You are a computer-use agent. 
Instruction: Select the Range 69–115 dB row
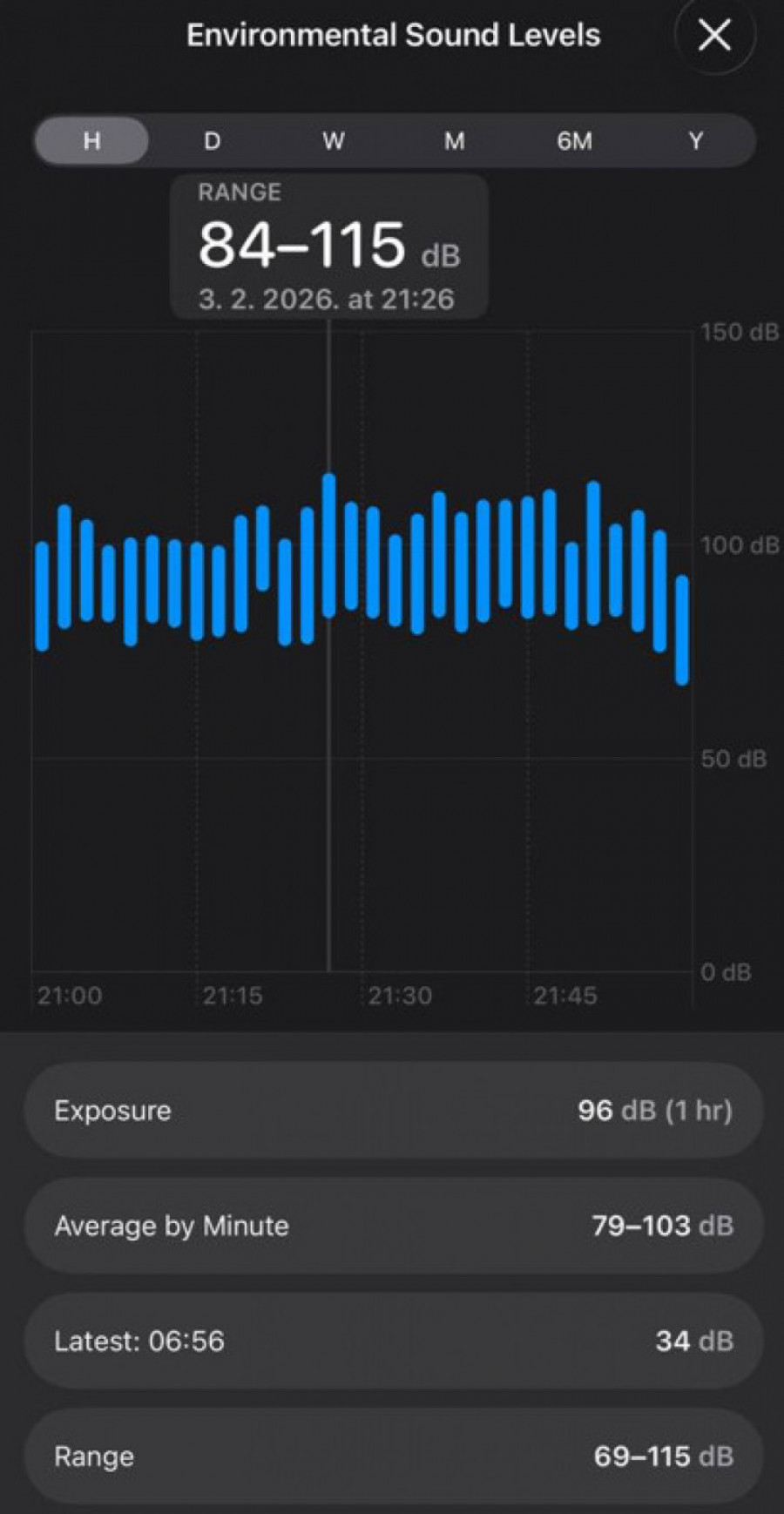[393, 1456]
